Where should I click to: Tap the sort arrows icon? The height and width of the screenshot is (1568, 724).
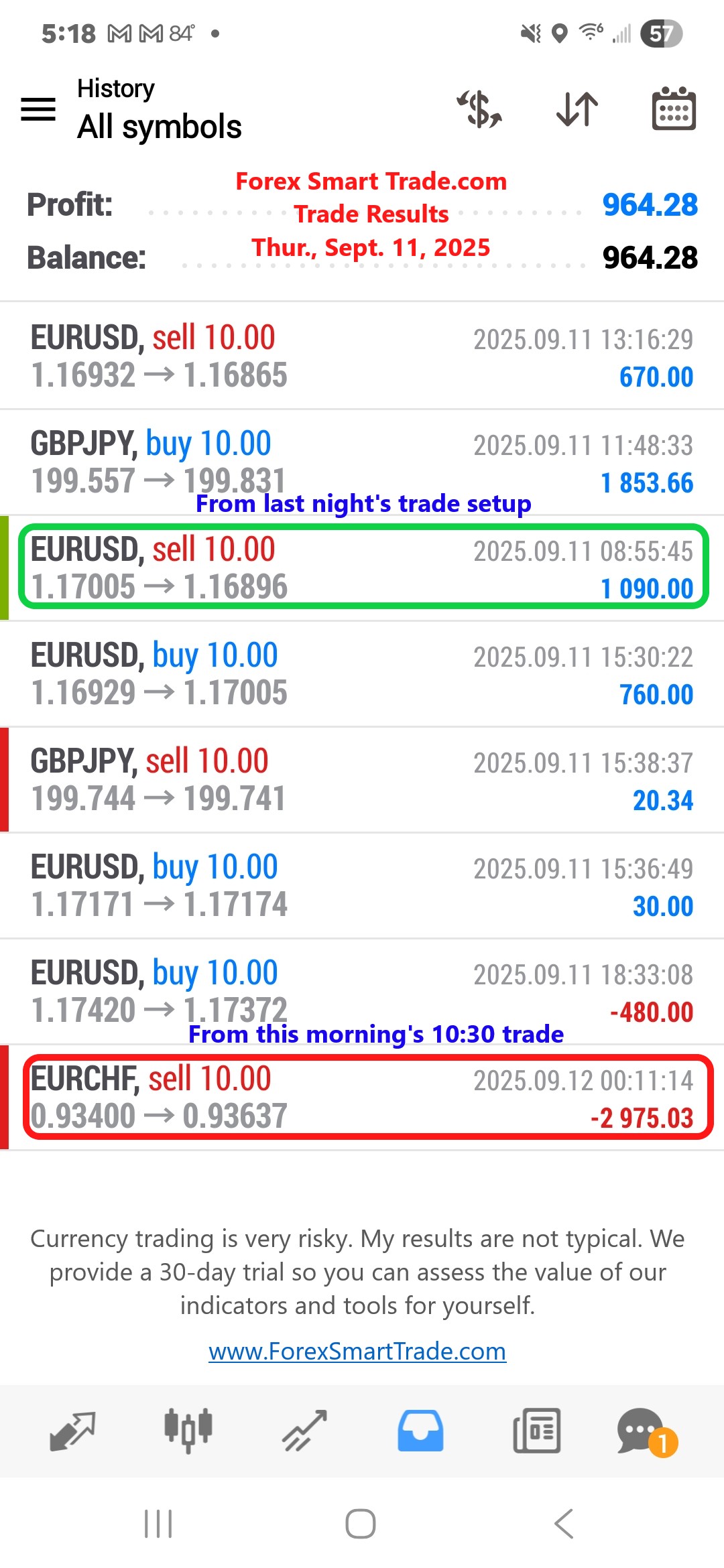(577, 109)
